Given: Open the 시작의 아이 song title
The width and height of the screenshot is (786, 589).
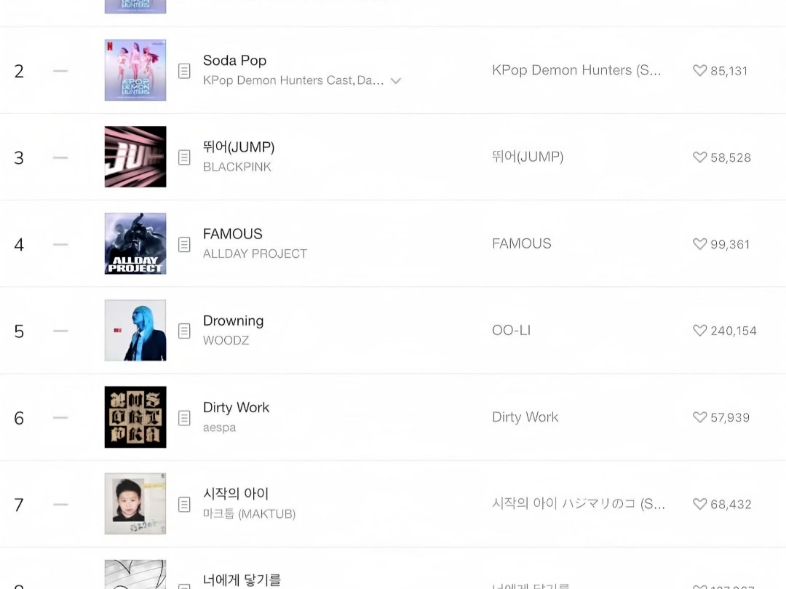Looking at the screenshot, I should [x=236, y=493].
